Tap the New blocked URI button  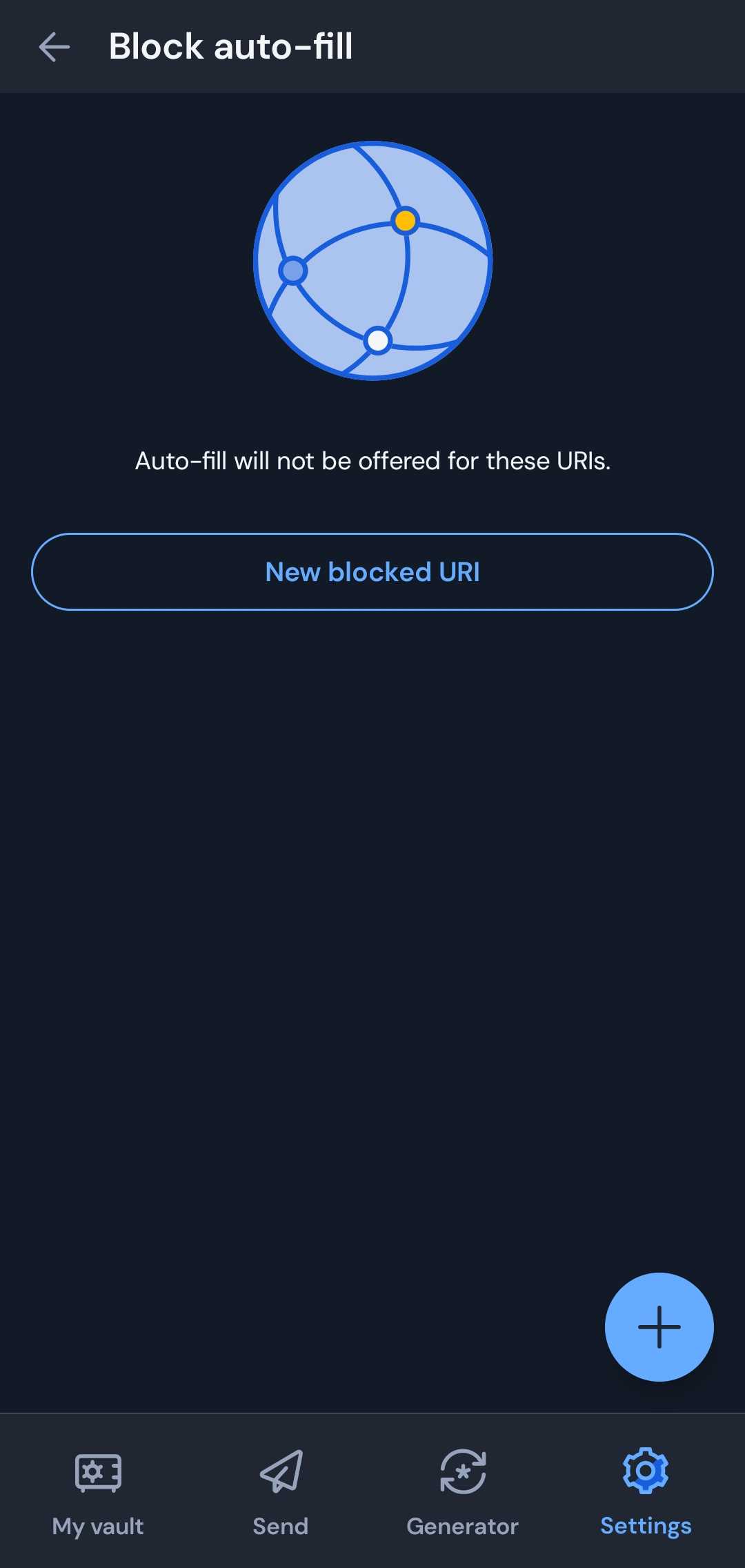(372, 571)
